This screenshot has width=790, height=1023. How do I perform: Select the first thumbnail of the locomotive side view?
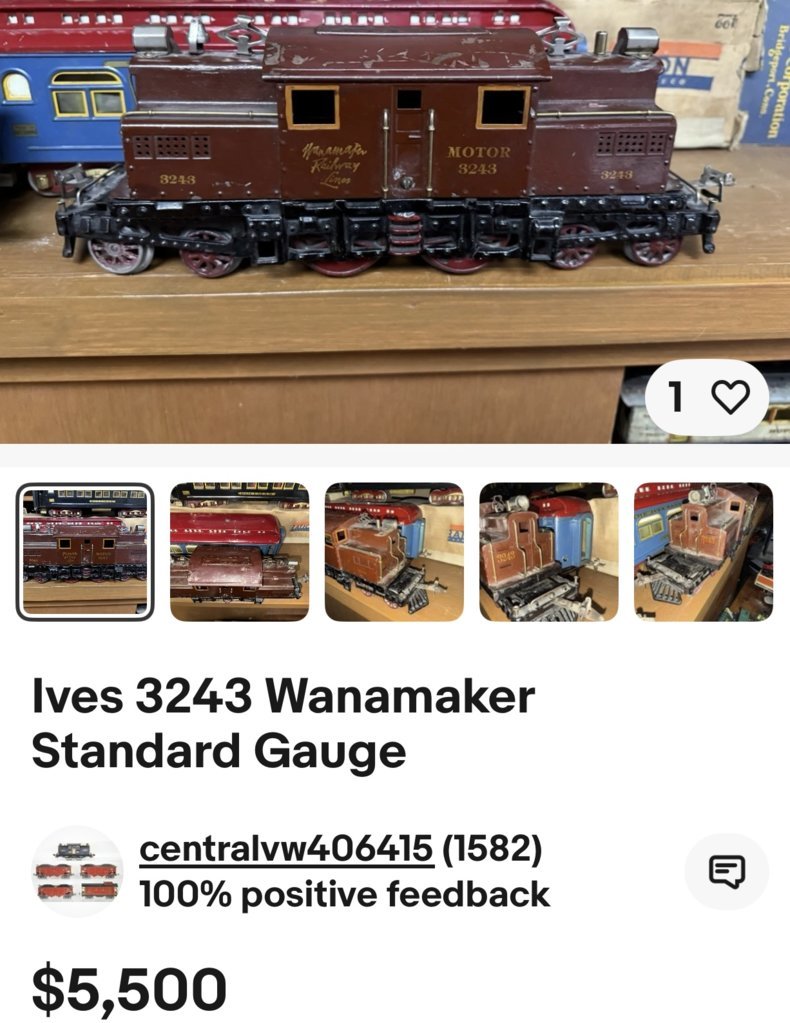coord(85,552)
